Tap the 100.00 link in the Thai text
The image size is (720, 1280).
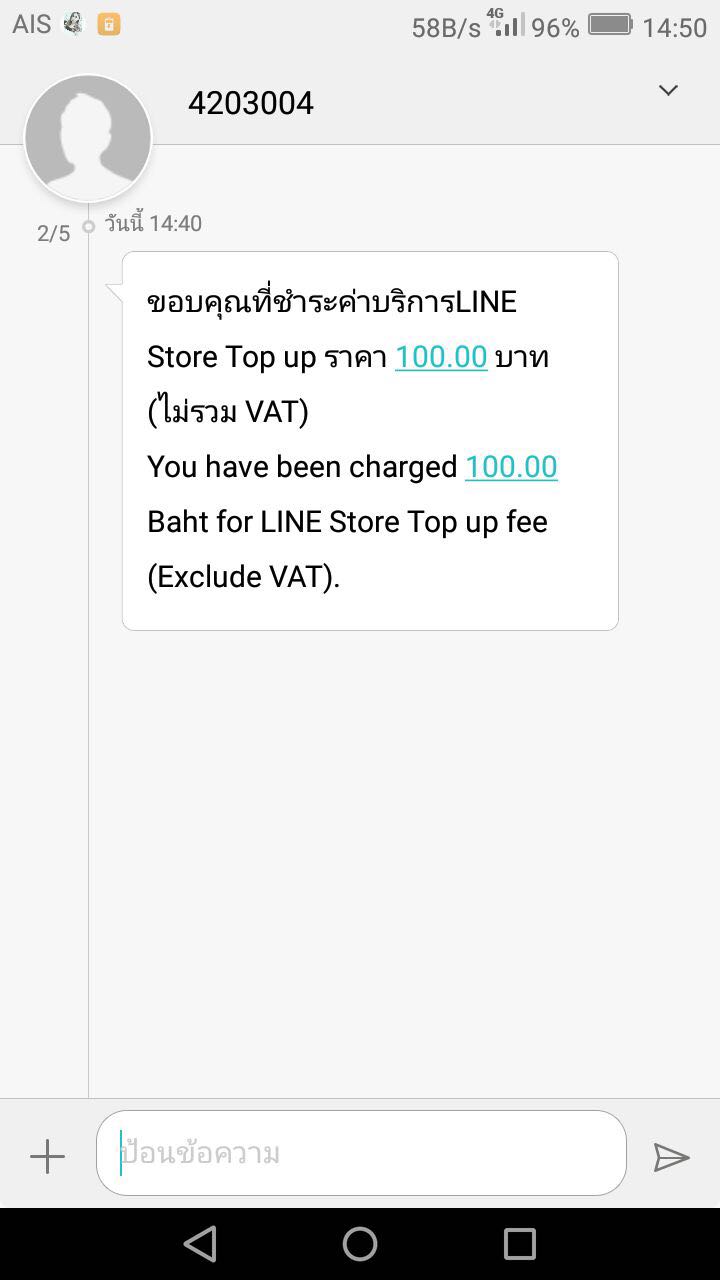click(x=441, y=357)
